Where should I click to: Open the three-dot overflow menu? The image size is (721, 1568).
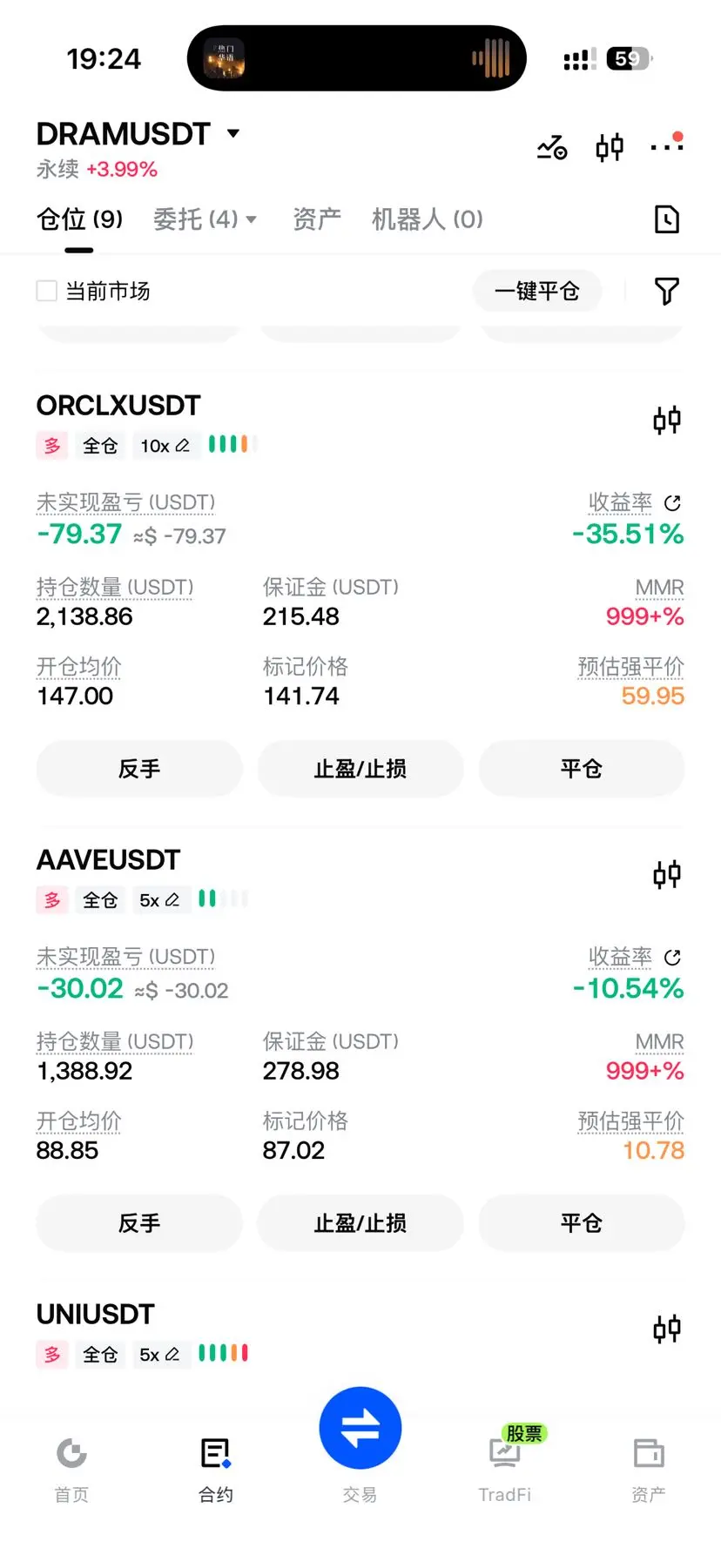(x=667, y=146)
